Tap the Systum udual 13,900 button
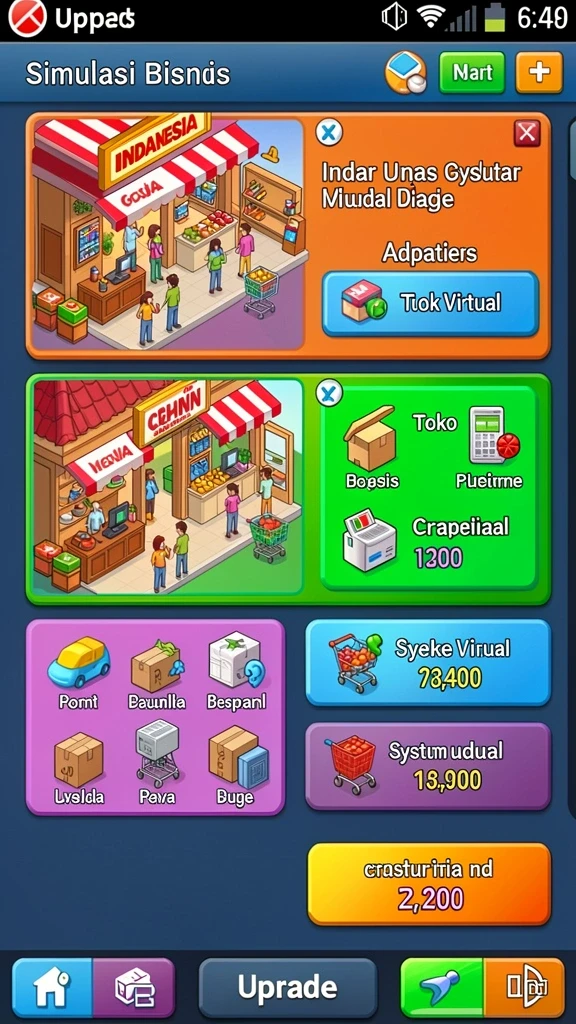576x1024 pixels. coord(428,766)
